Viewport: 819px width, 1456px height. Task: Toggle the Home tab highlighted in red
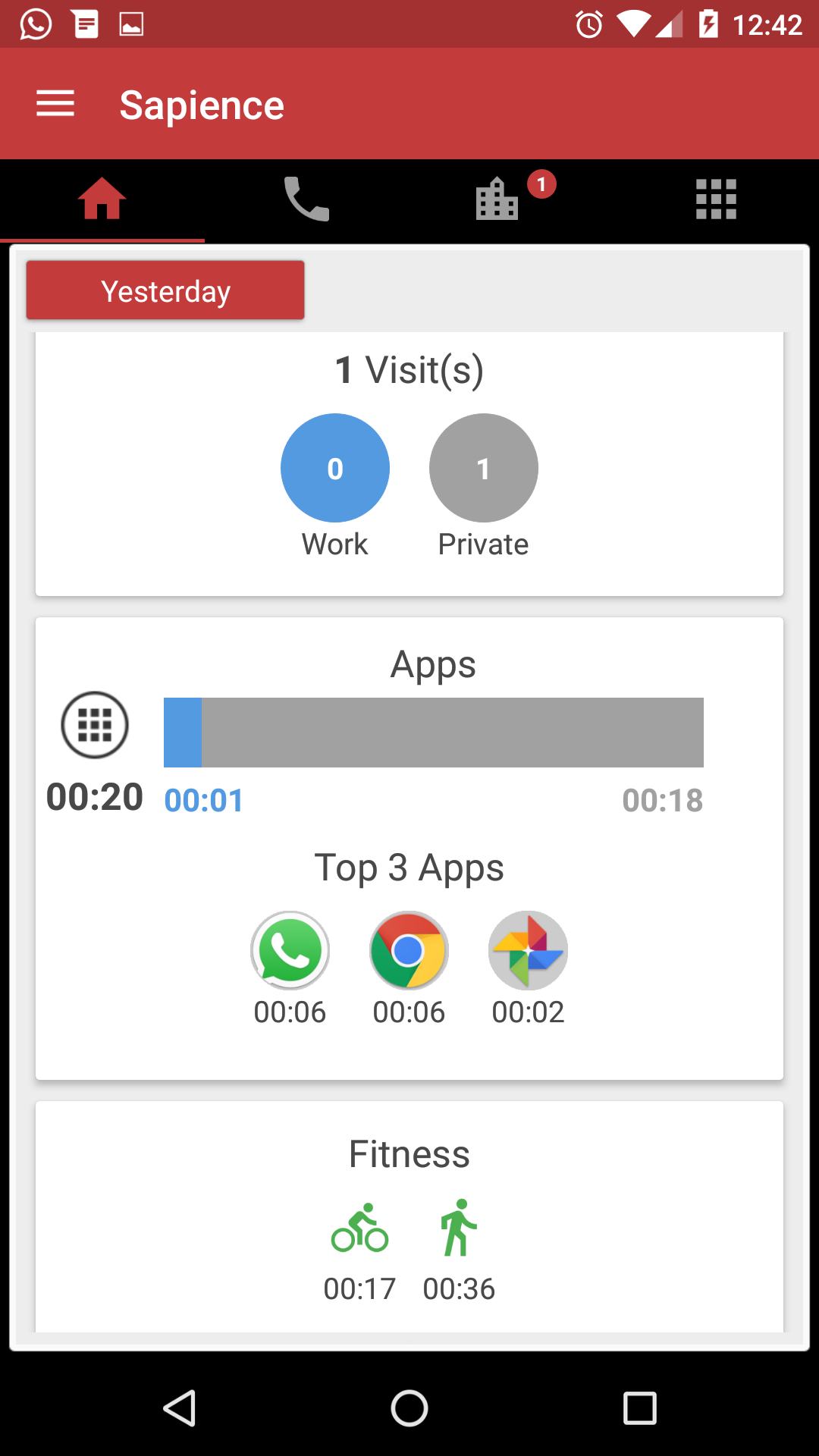click(102, 199)
